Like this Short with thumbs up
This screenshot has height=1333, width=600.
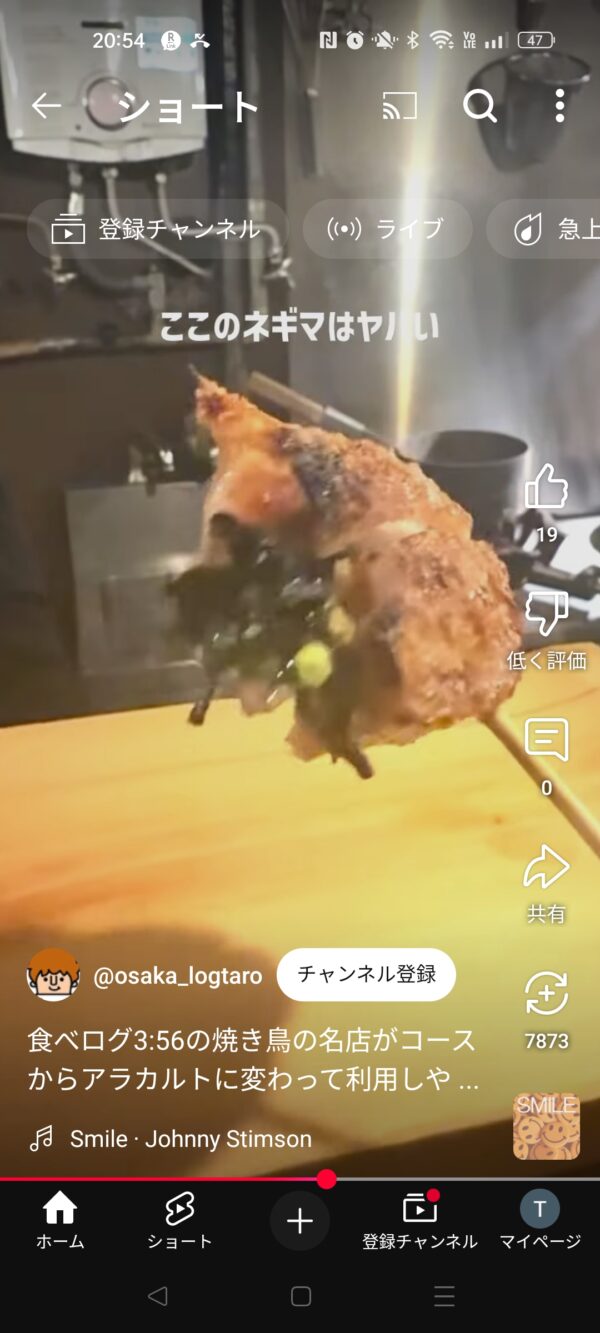pyautogui.click(x=546, y=488)
